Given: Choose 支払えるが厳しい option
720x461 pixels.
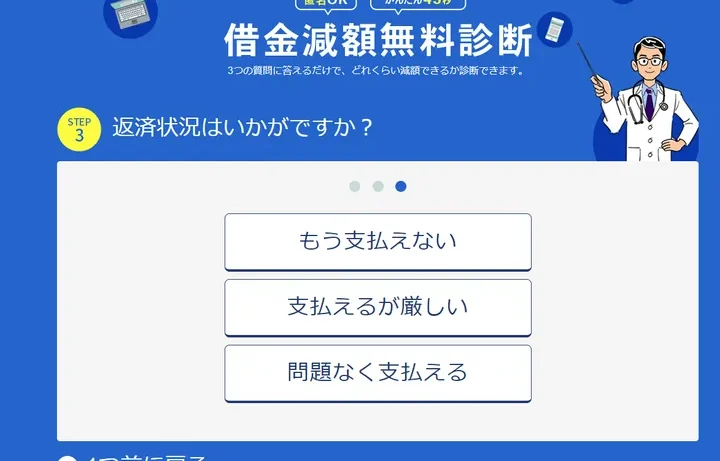Looking at the screenshot, I should pos(377,307).
